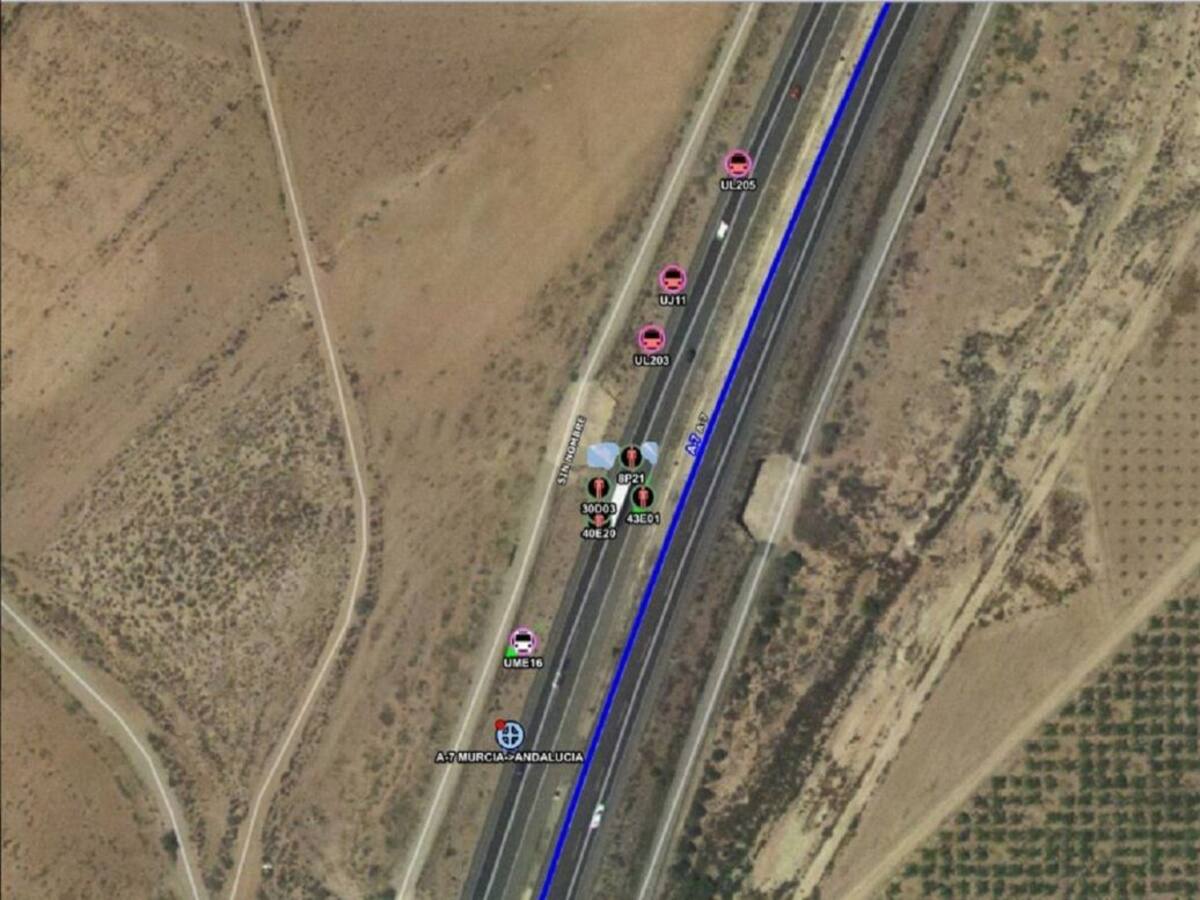Select the 8P21 person marker
1200x900 pixels.
(x=630, y=458)
